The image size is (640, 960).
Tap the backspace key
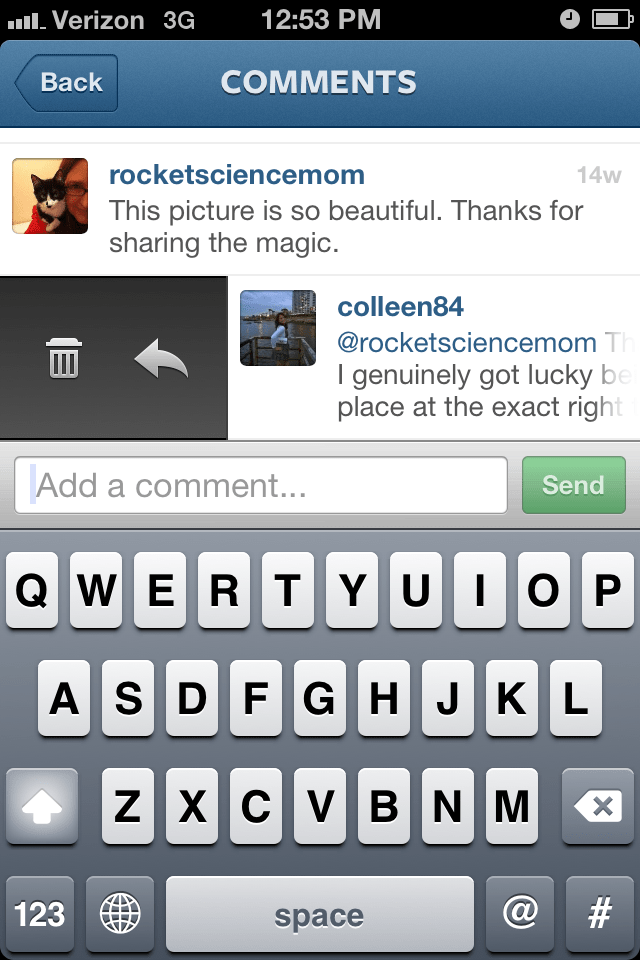click(x=598, y=806)
